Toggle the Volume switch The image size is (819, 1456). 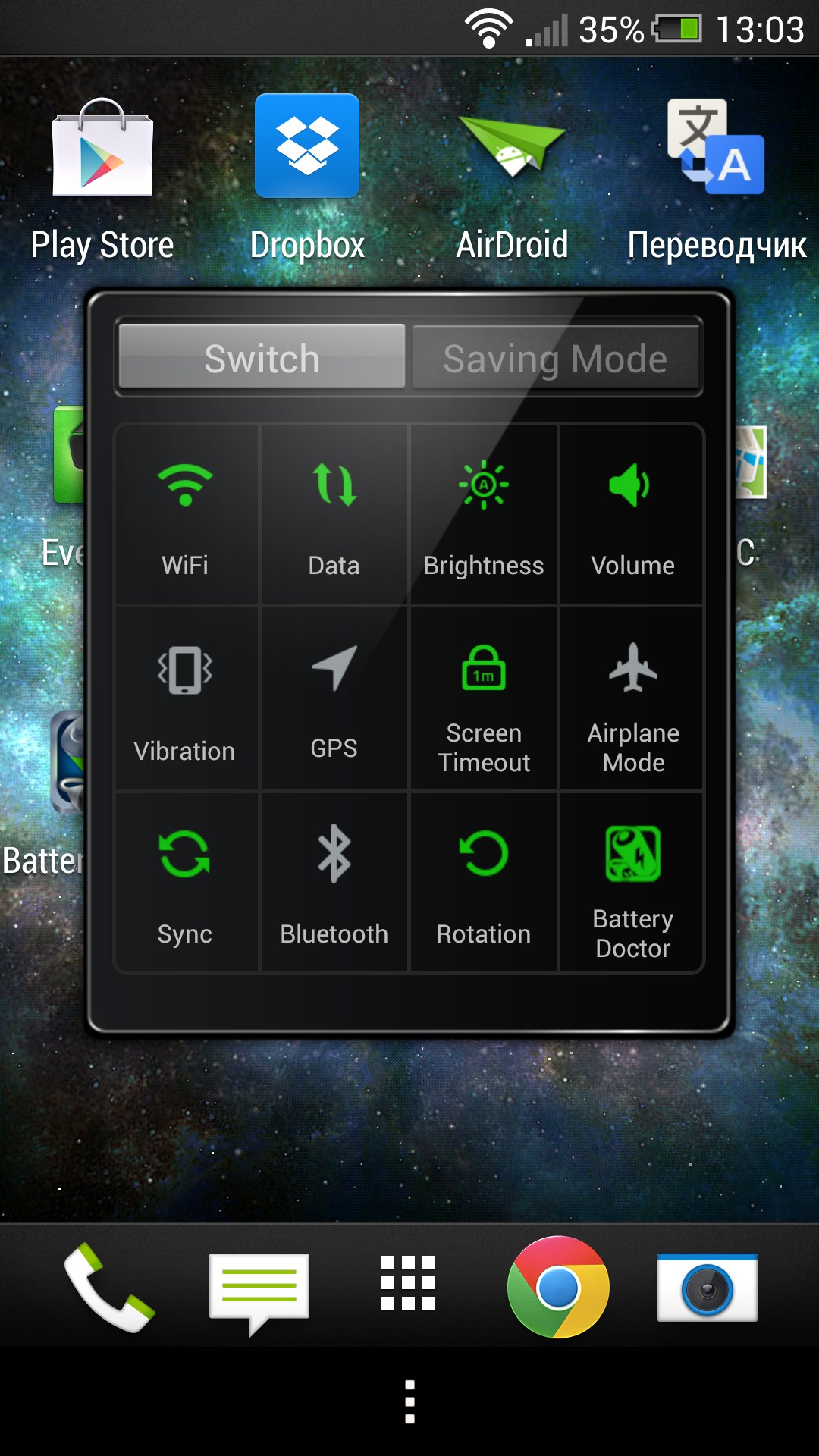click(x=632, y=514)
